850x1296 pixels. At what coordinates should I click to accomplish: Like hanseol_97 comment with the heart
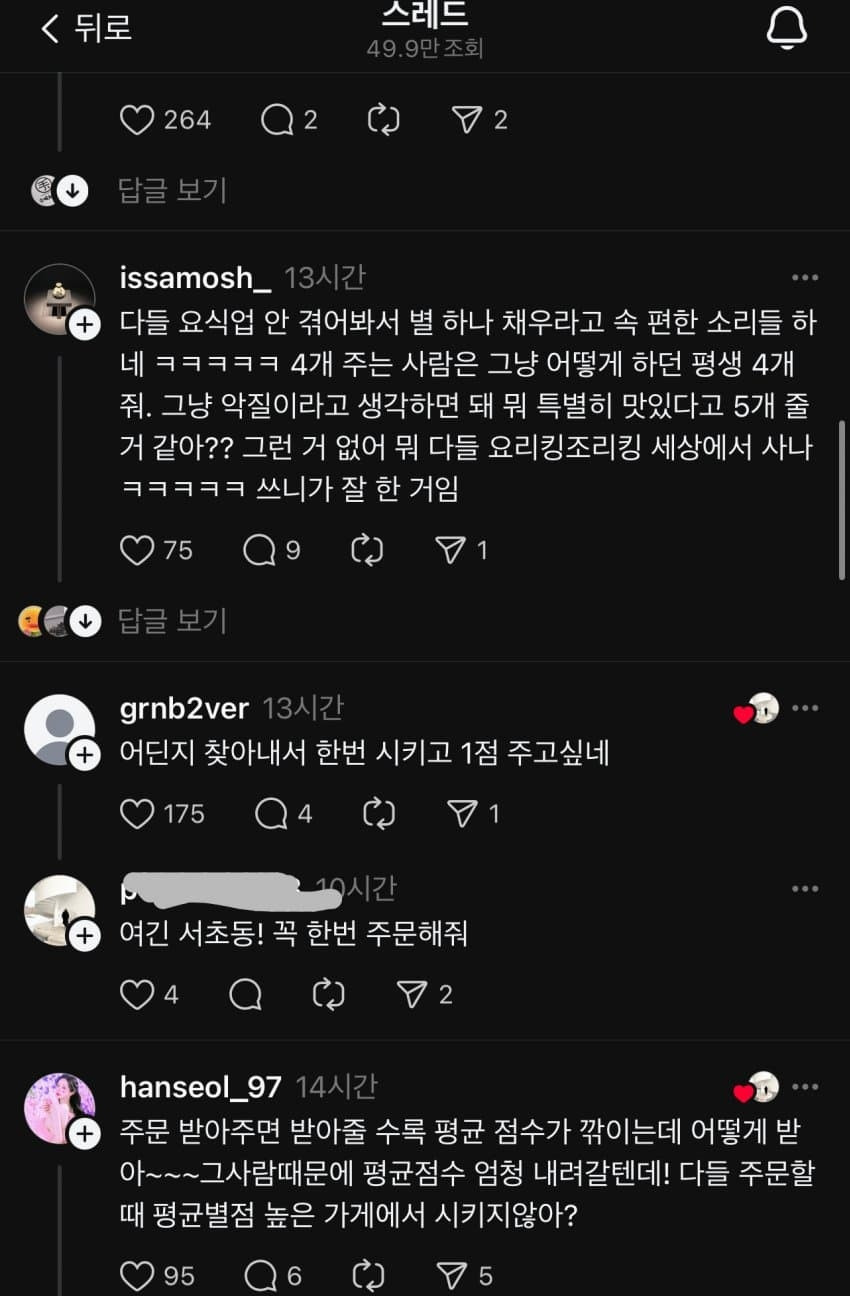137,1275
